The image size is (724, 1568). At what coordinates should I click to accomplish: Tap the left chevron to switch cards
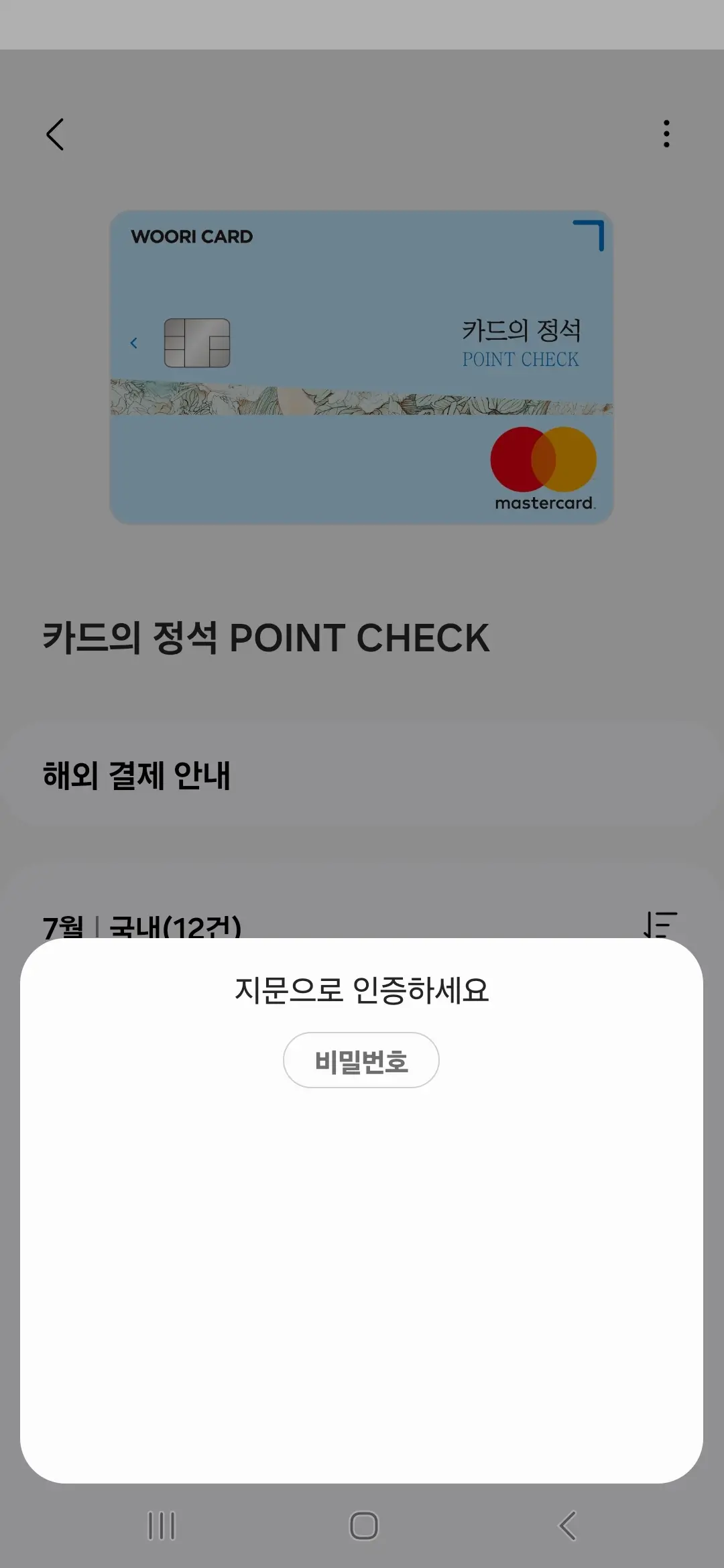click(x=133, y=343)
